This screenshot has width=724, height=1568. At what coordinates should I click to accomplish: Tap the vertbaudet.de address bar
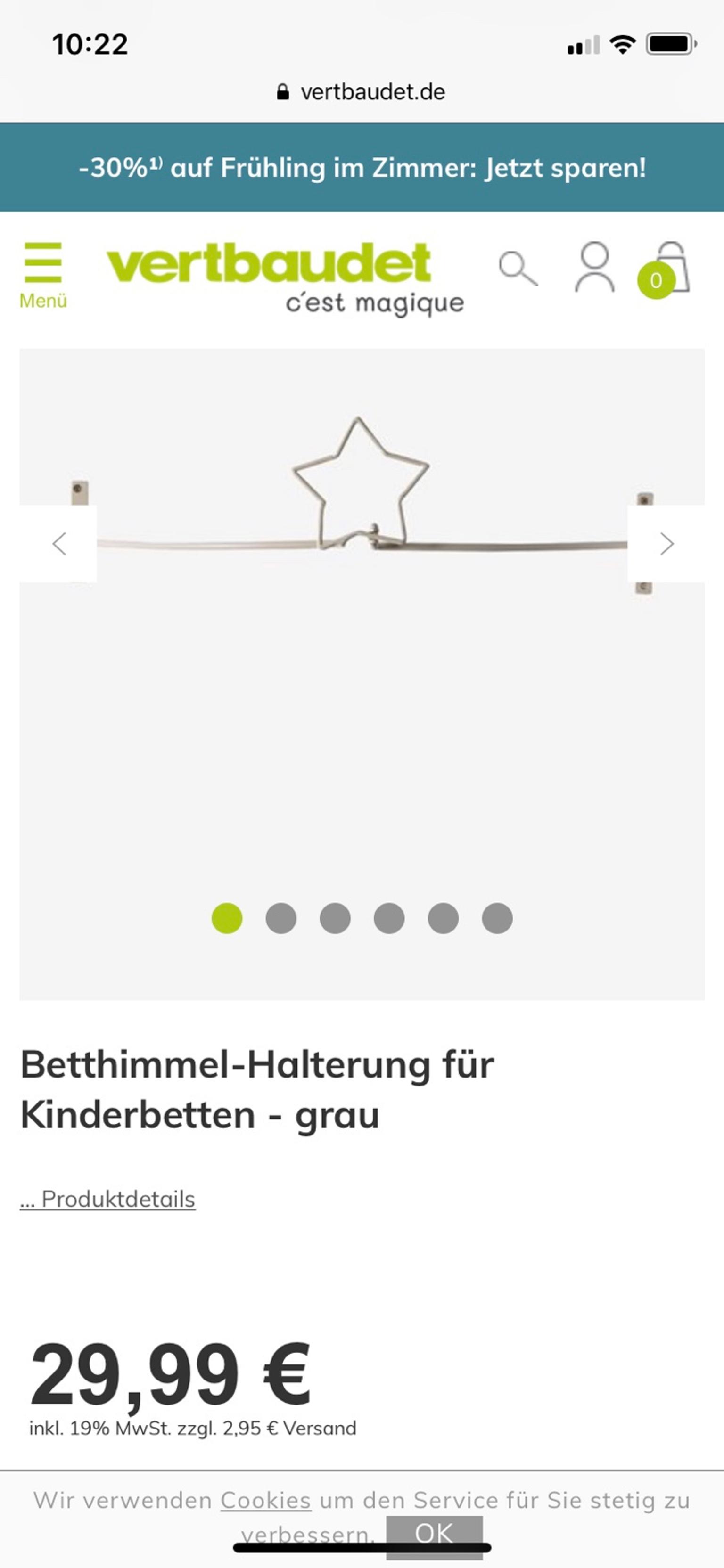pos(362,92)
